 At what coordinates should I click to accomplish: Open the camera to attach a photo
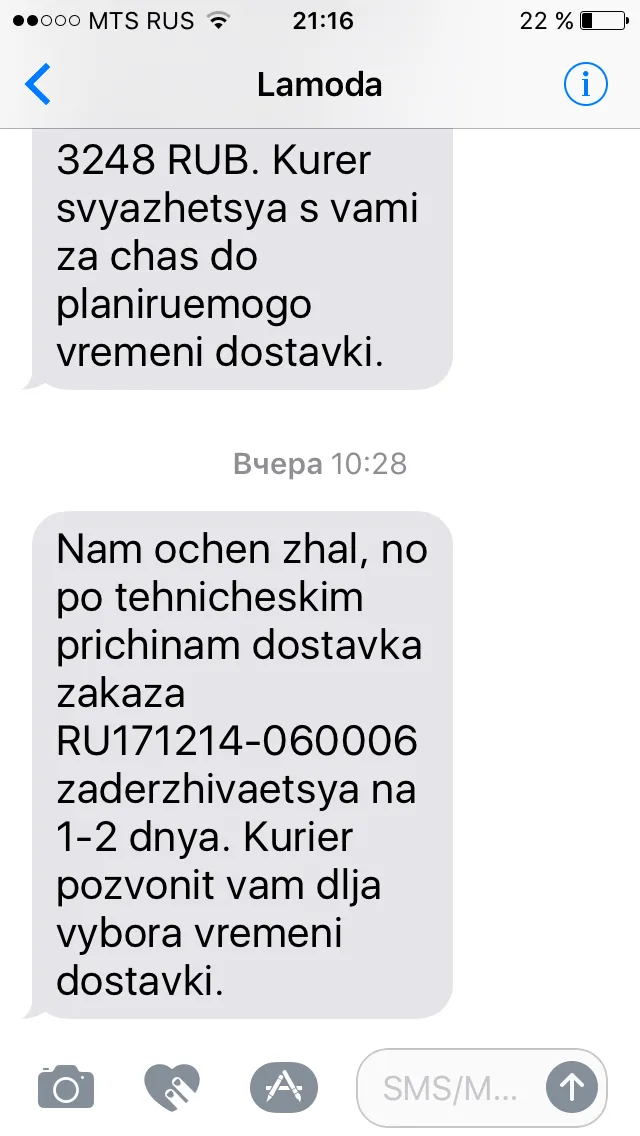coord(66,1087)
